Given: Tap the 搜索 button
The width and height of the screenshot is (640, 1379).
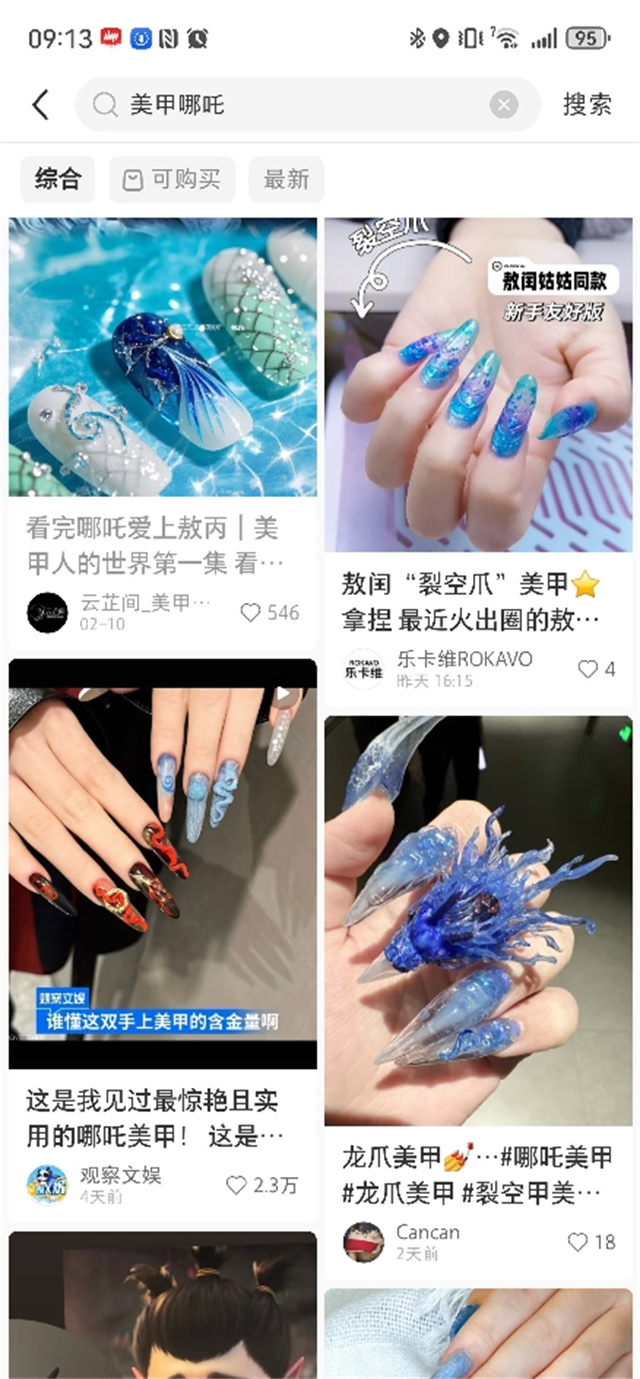Looking at the screenshot, I should tap(587, 105).
